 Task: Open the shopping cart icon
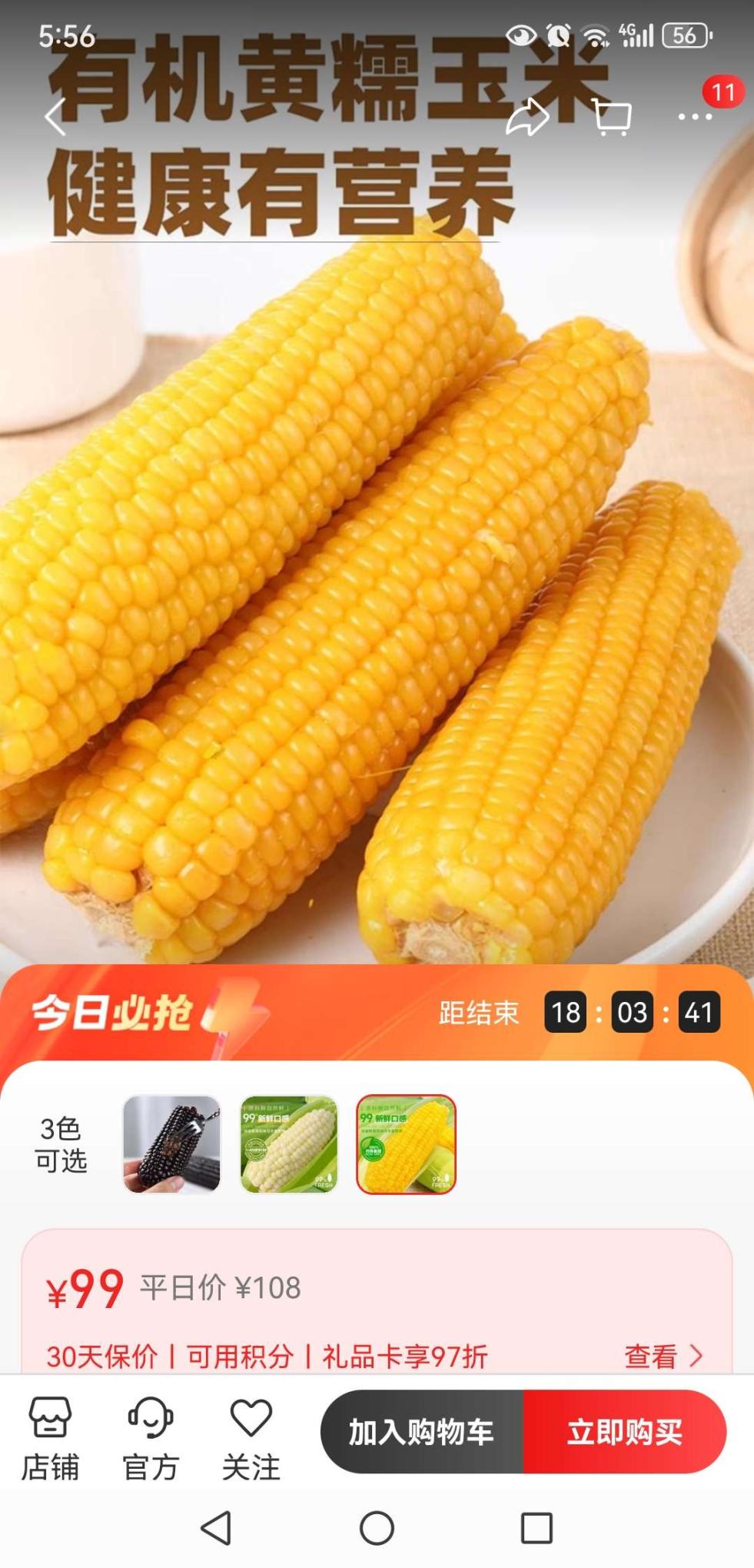tap(613, 118)
